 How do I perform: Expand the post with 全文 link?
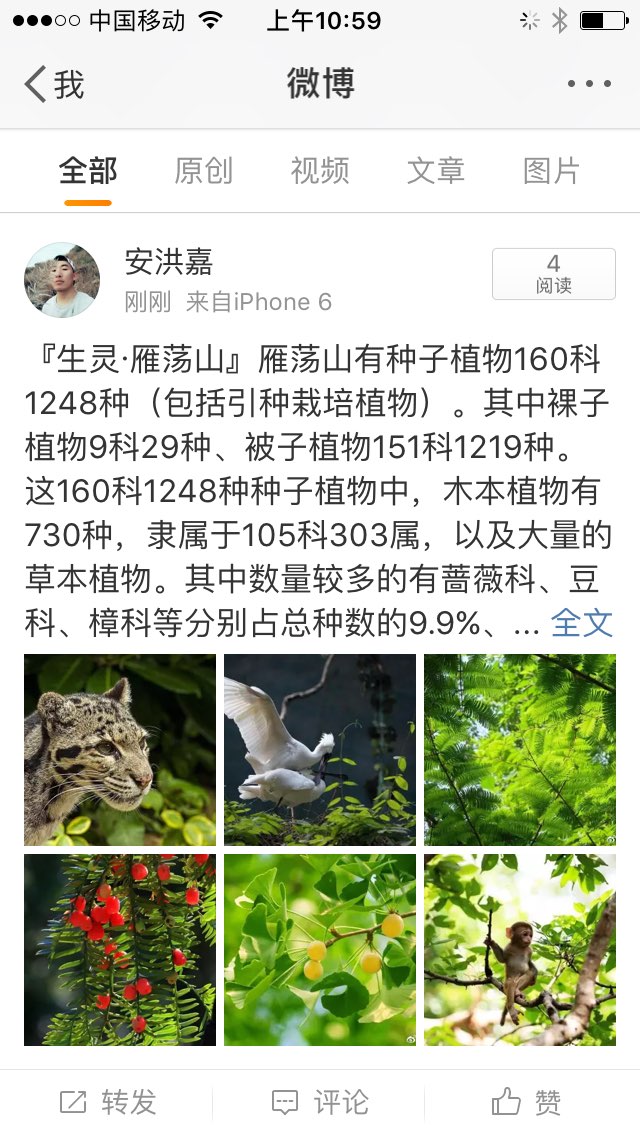[581, 623]
